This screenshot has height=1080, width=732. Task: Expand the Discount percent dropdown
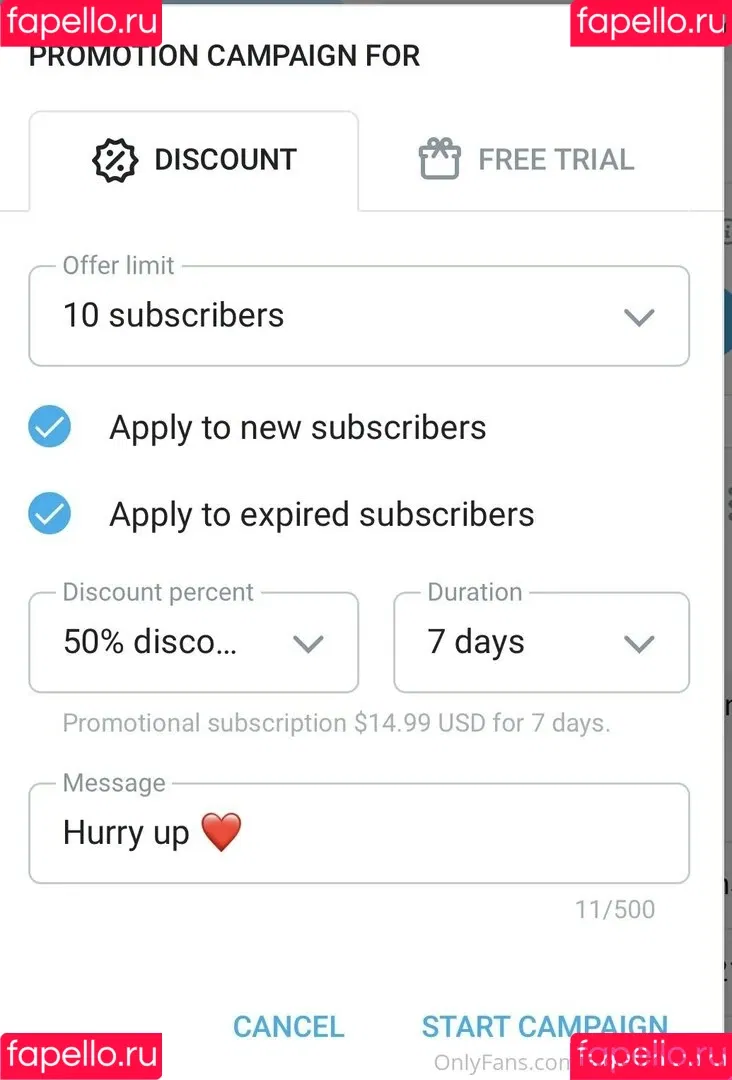[193, 642]
